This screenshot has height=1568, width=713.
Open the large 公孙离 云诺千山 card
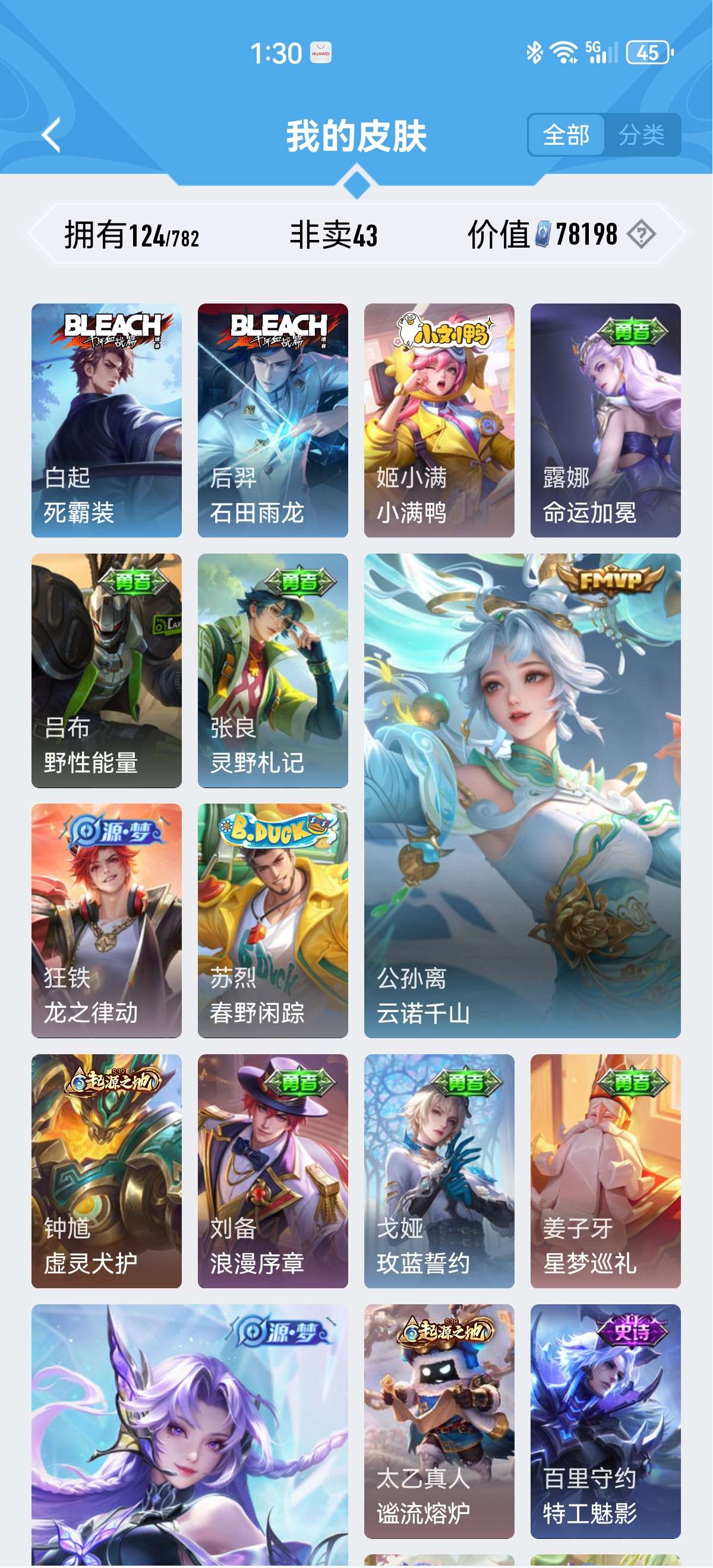(x=522, y=795)
